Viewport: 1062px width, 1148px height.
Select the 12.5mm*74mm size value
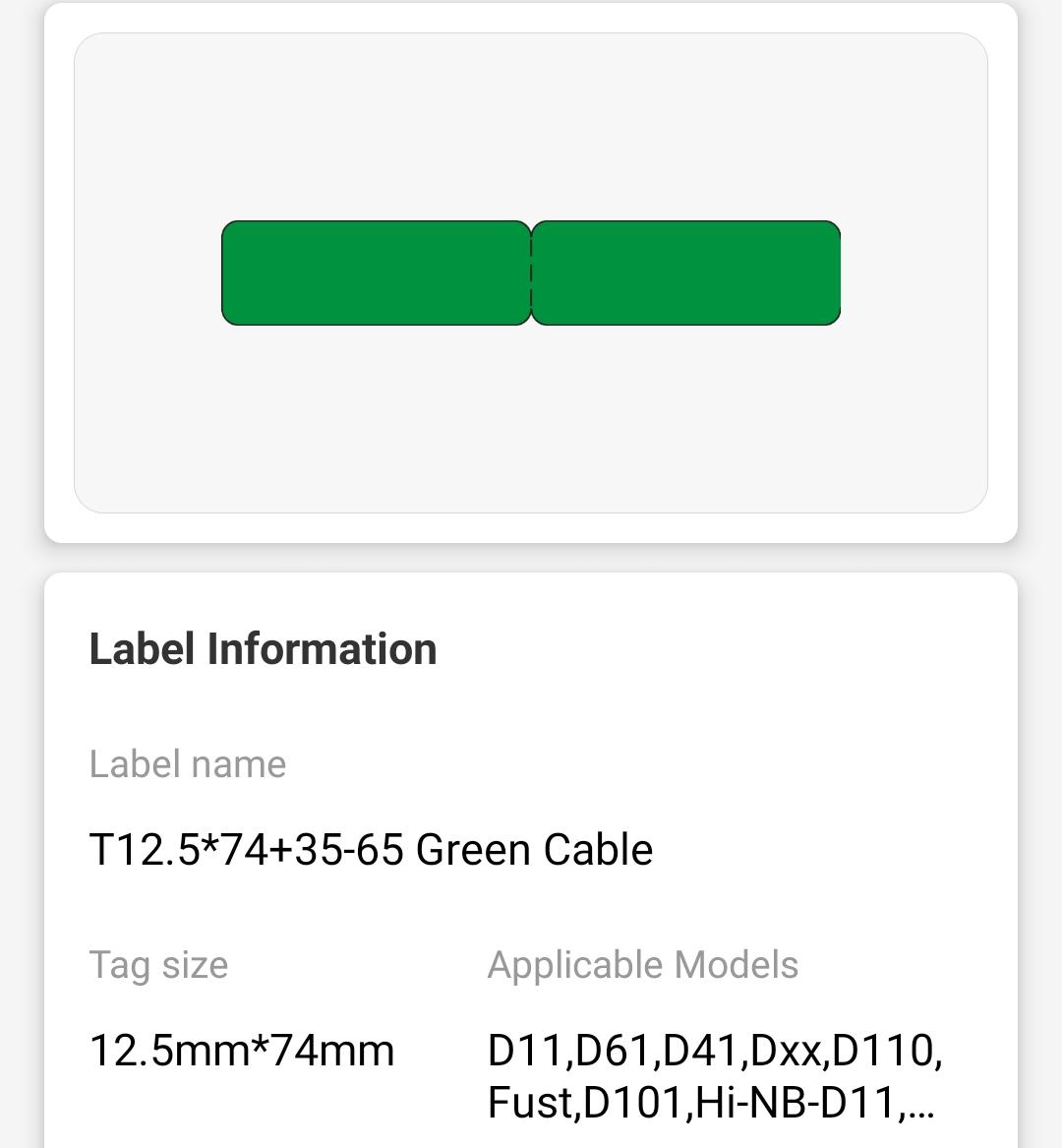pos(242,1051)
